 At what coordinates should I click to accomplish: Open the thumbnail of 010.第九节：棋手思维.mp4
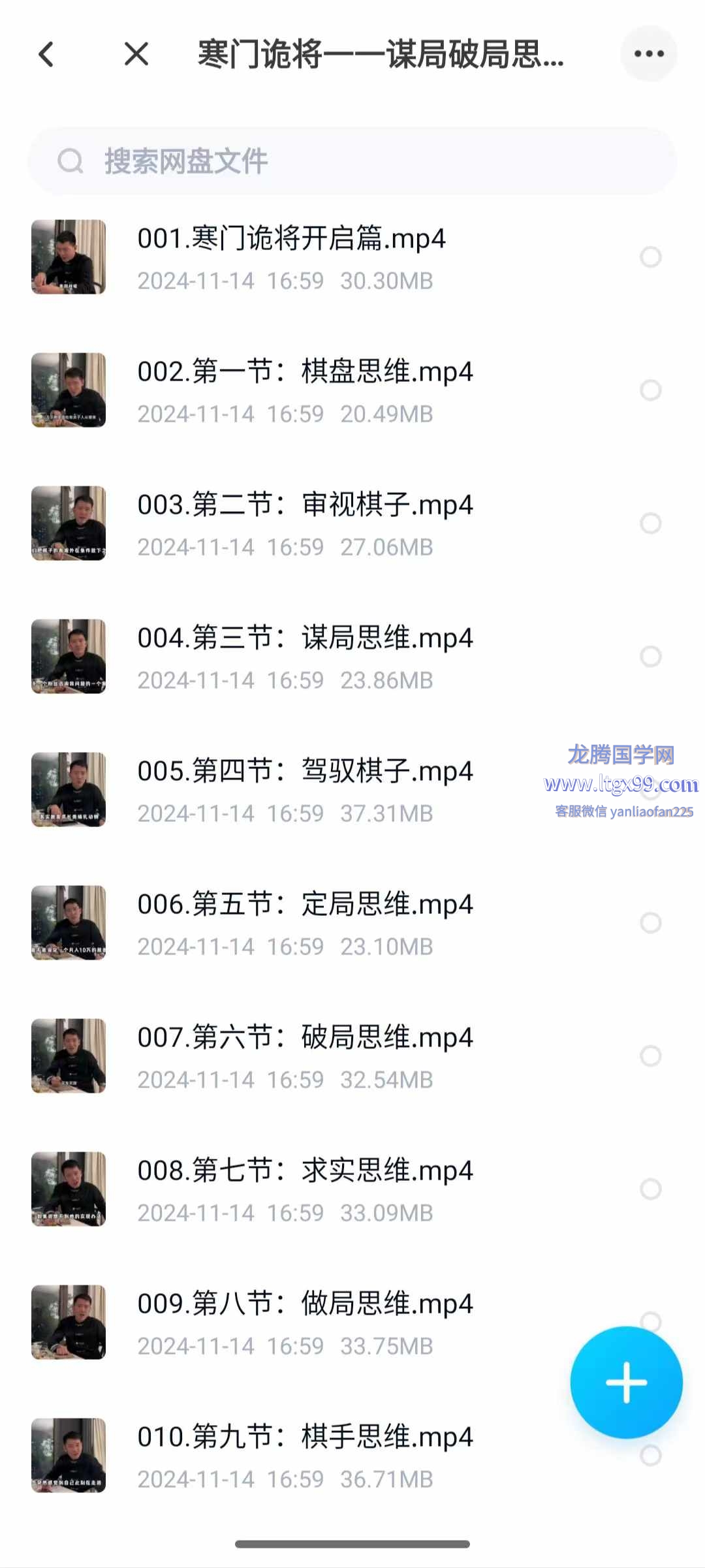click(x=69, y=1456)
